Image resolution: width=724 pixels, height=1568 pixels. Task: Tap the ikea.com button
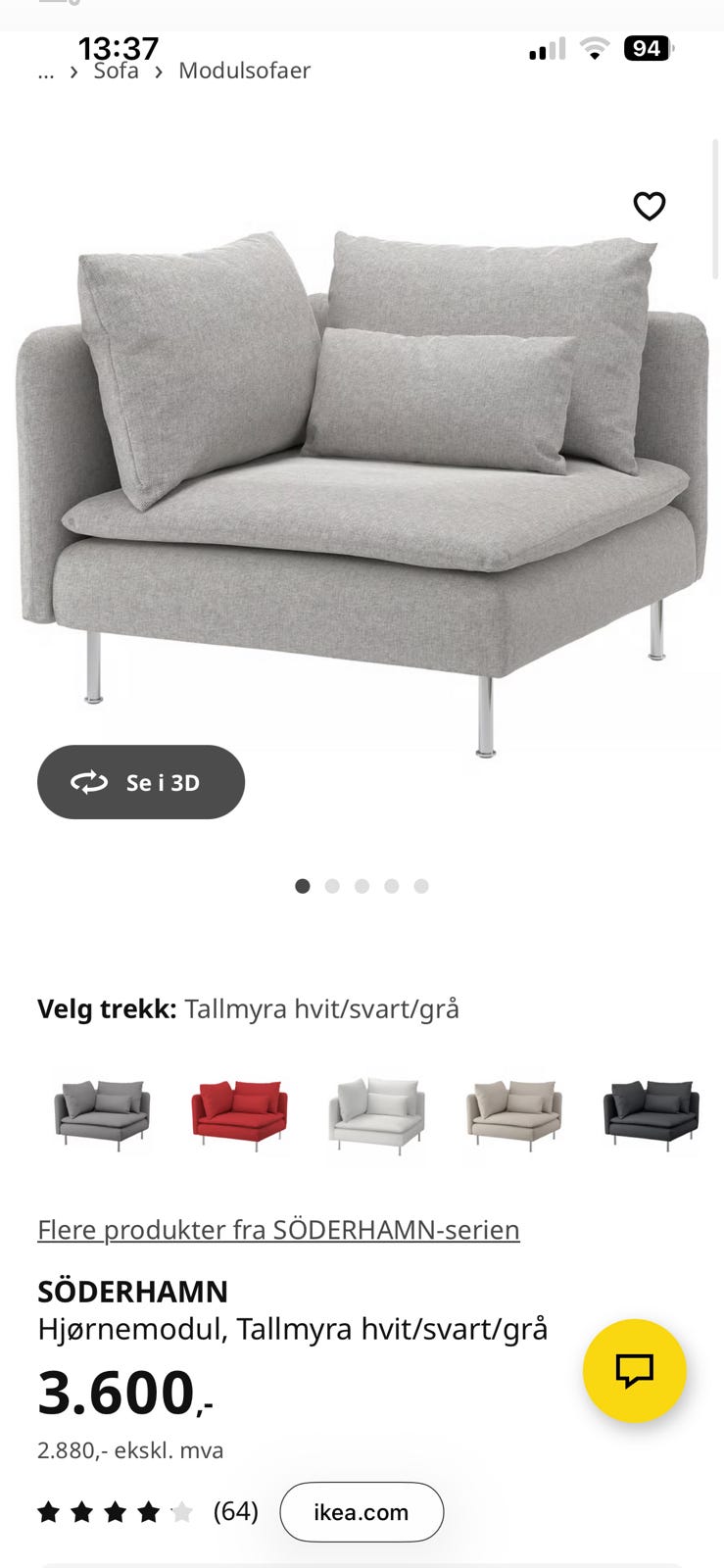(x=362, y=1512)
